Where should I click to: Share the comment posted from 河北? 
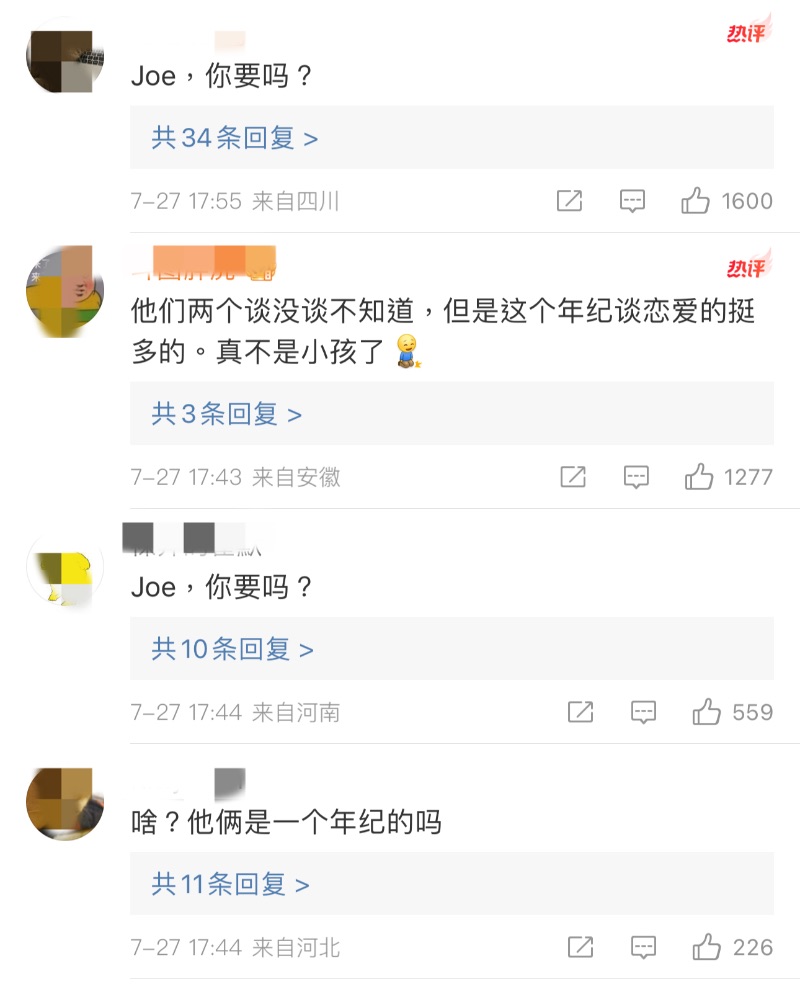(580, 946)
